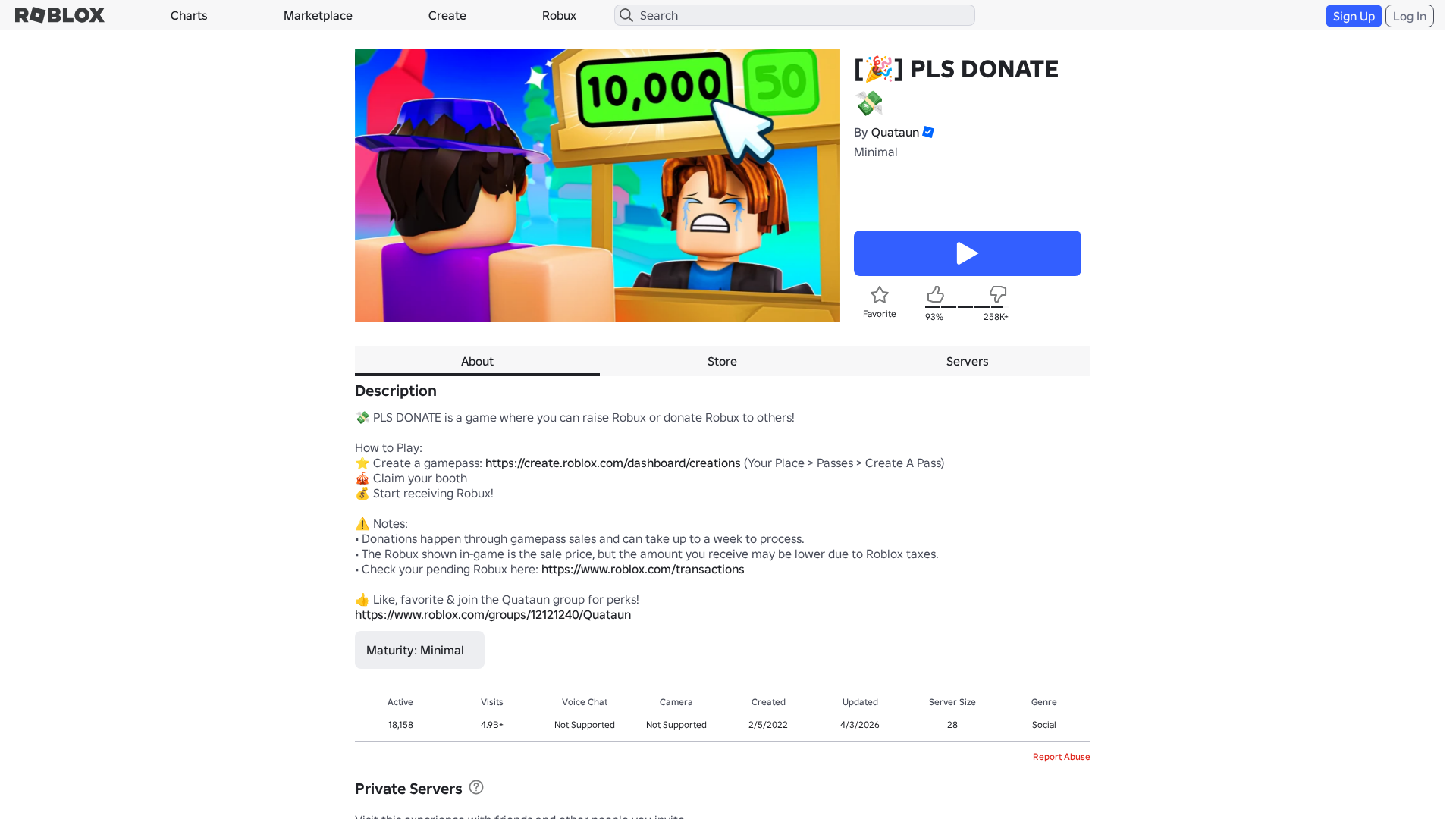
Task: Open Private Servers help icon
Action: click(476, 787)
